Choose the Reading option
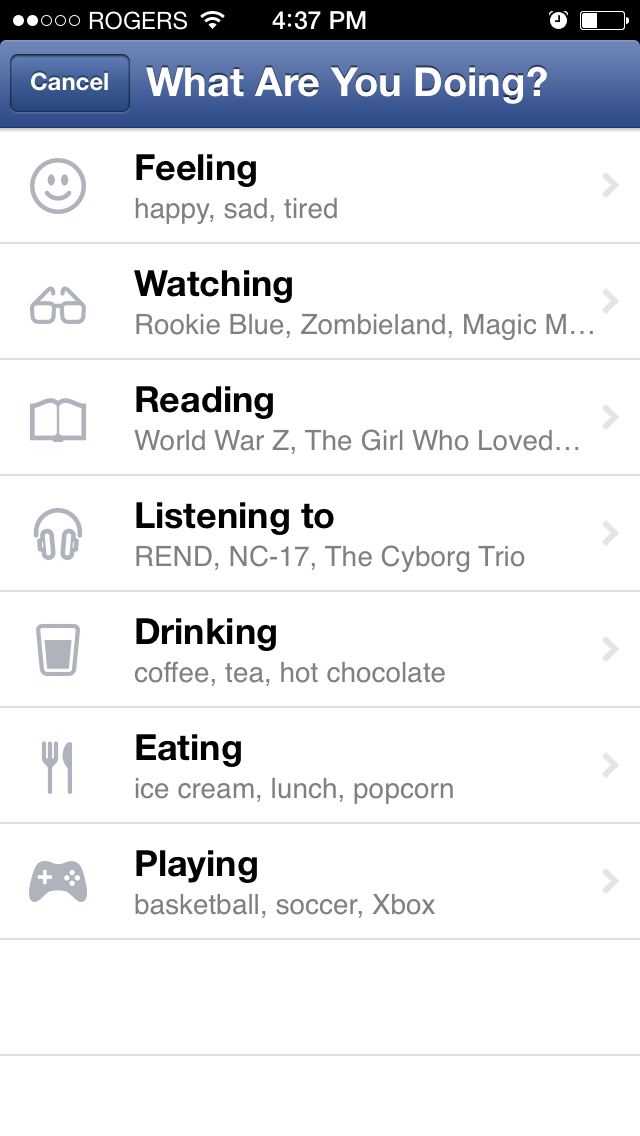640x1136 pixels. (x=320, y=417)
